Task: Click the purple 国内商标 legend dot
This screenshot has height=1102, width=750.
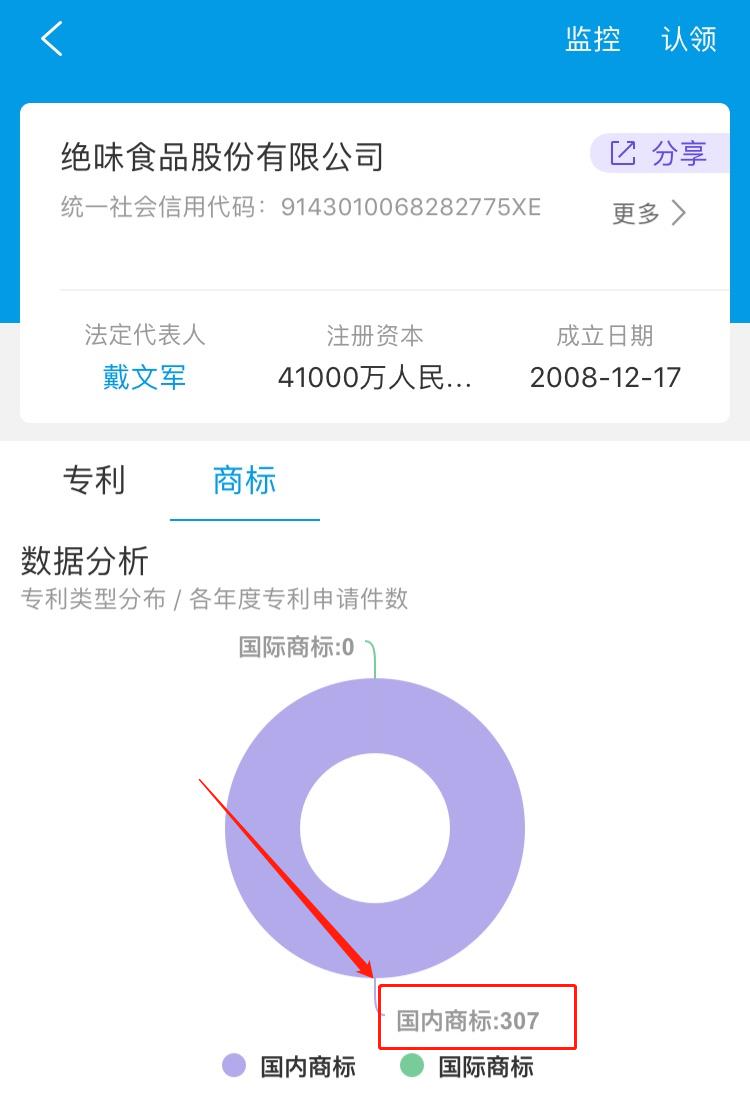Action: [232, 1067]
